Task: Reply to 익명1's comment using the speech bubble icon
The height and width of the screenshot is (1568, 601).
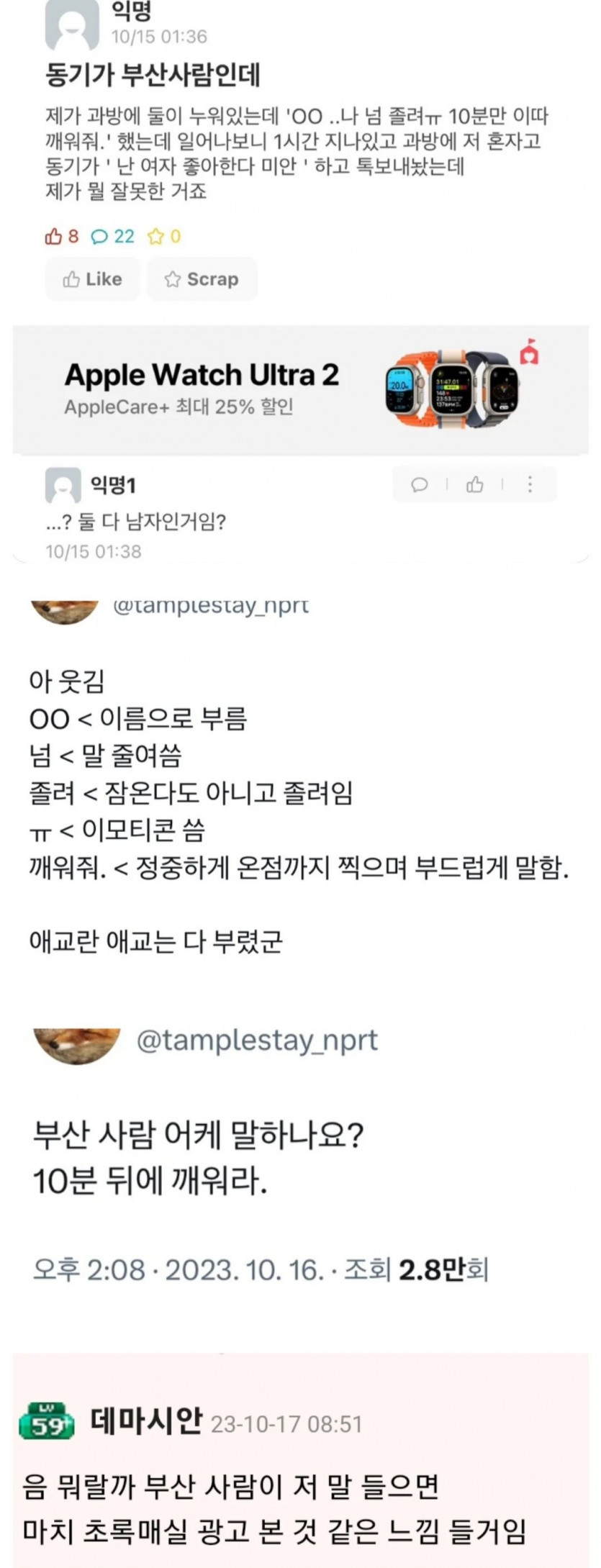Action: pyautogui.click(x=420, y=486)
